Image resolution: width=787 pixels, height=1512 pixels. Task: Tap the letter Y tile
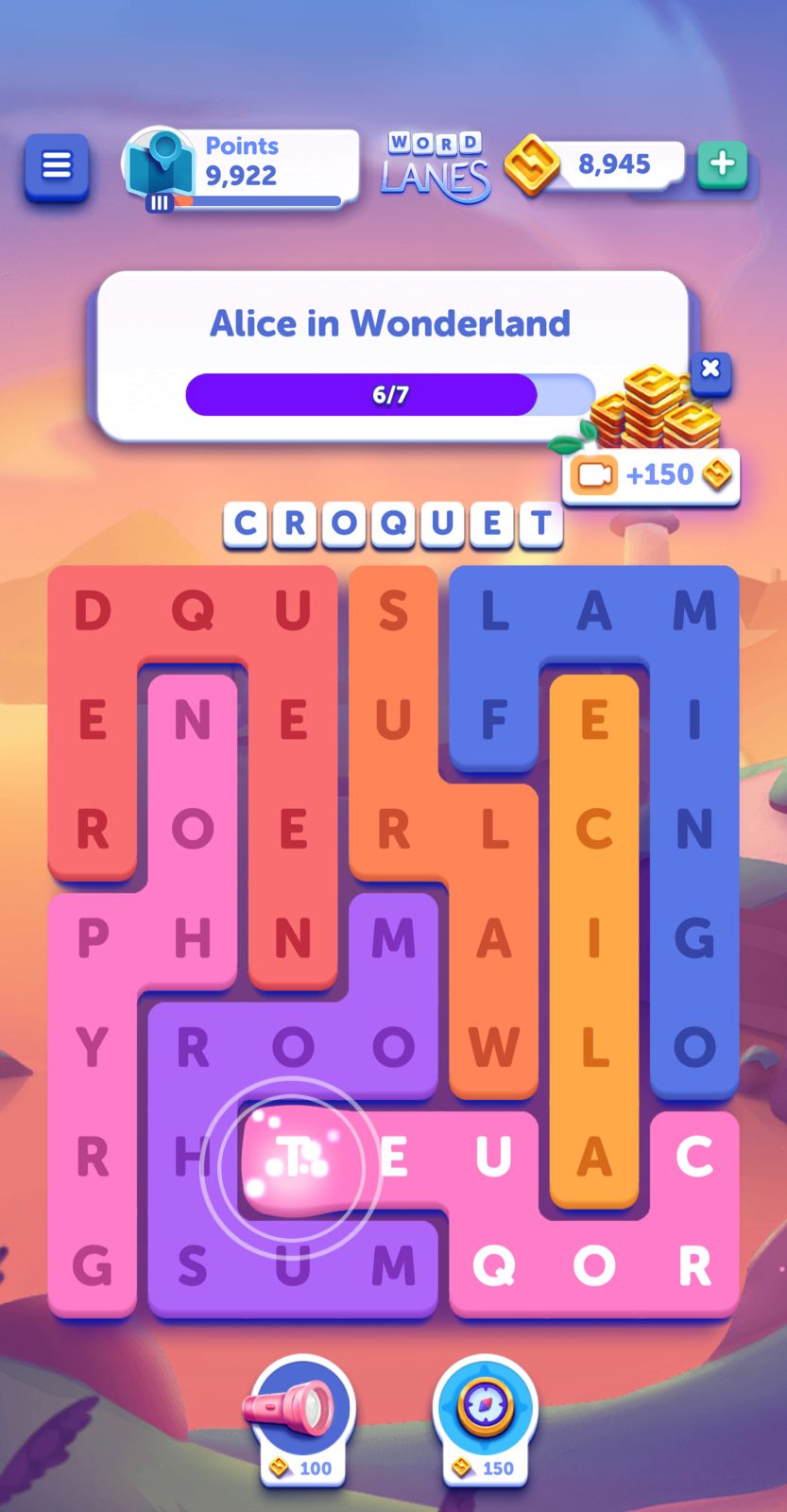(x=93, y=1047)
